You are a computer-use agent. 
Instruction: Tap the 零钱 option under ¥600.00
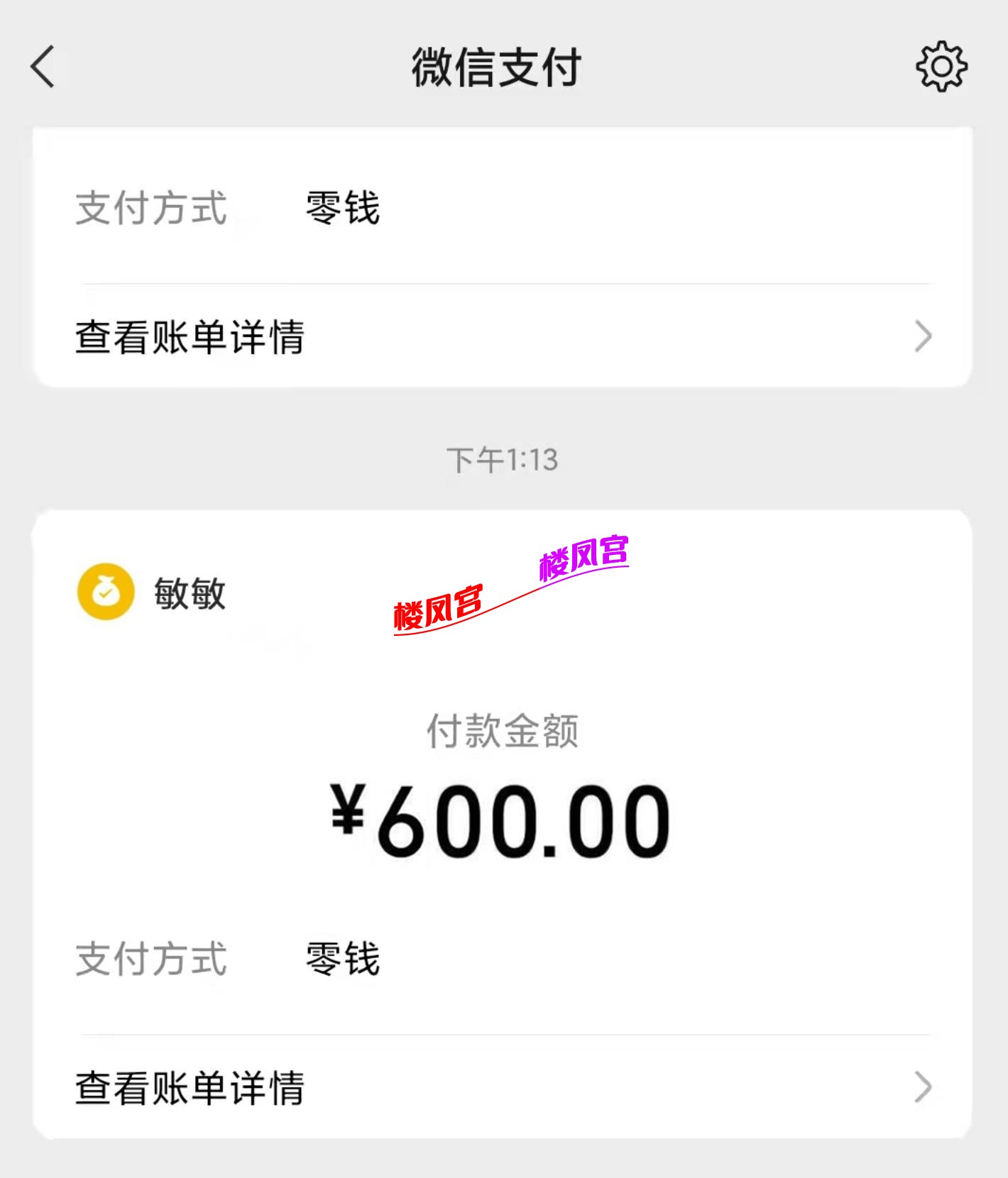point(341,959)
